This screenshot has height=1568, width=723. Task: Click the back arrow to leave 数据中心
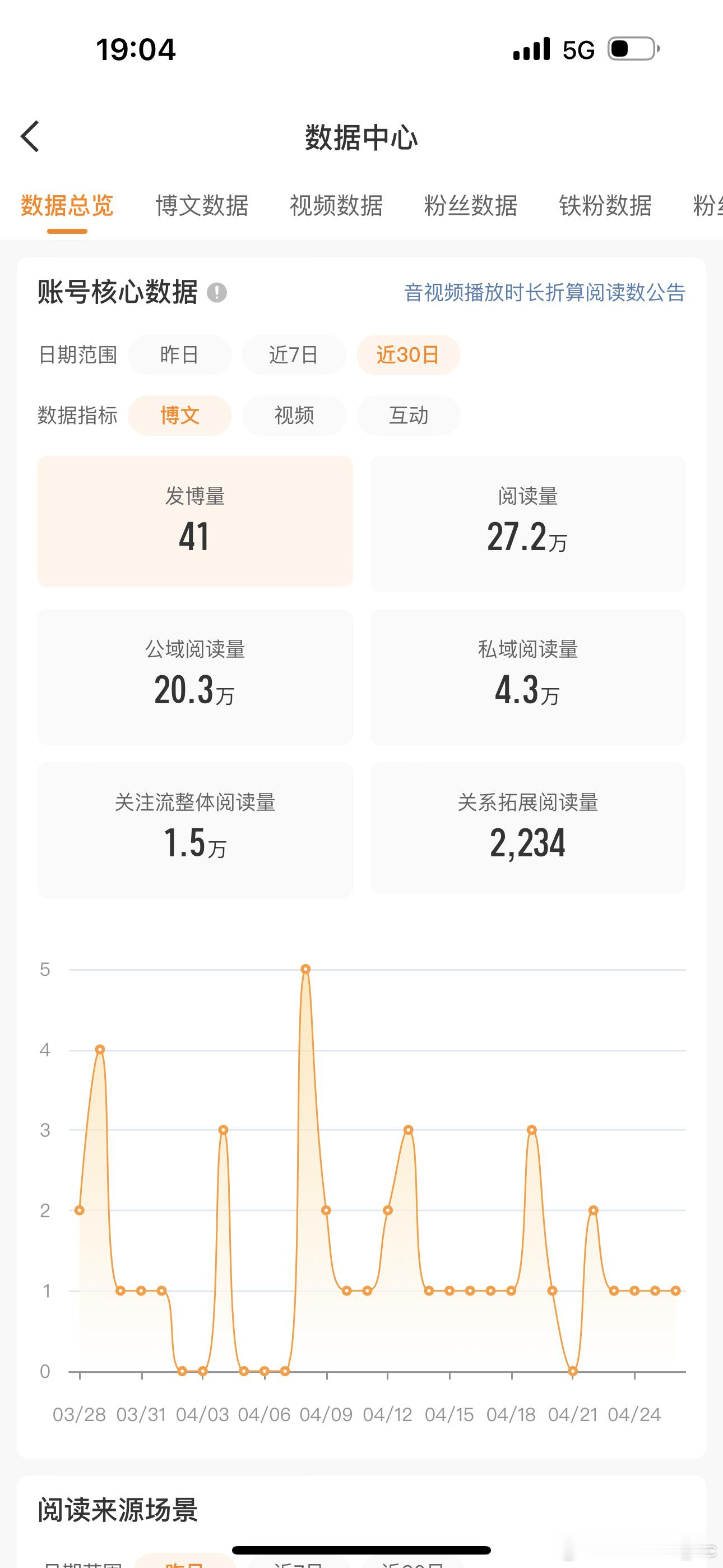point(30,136)
